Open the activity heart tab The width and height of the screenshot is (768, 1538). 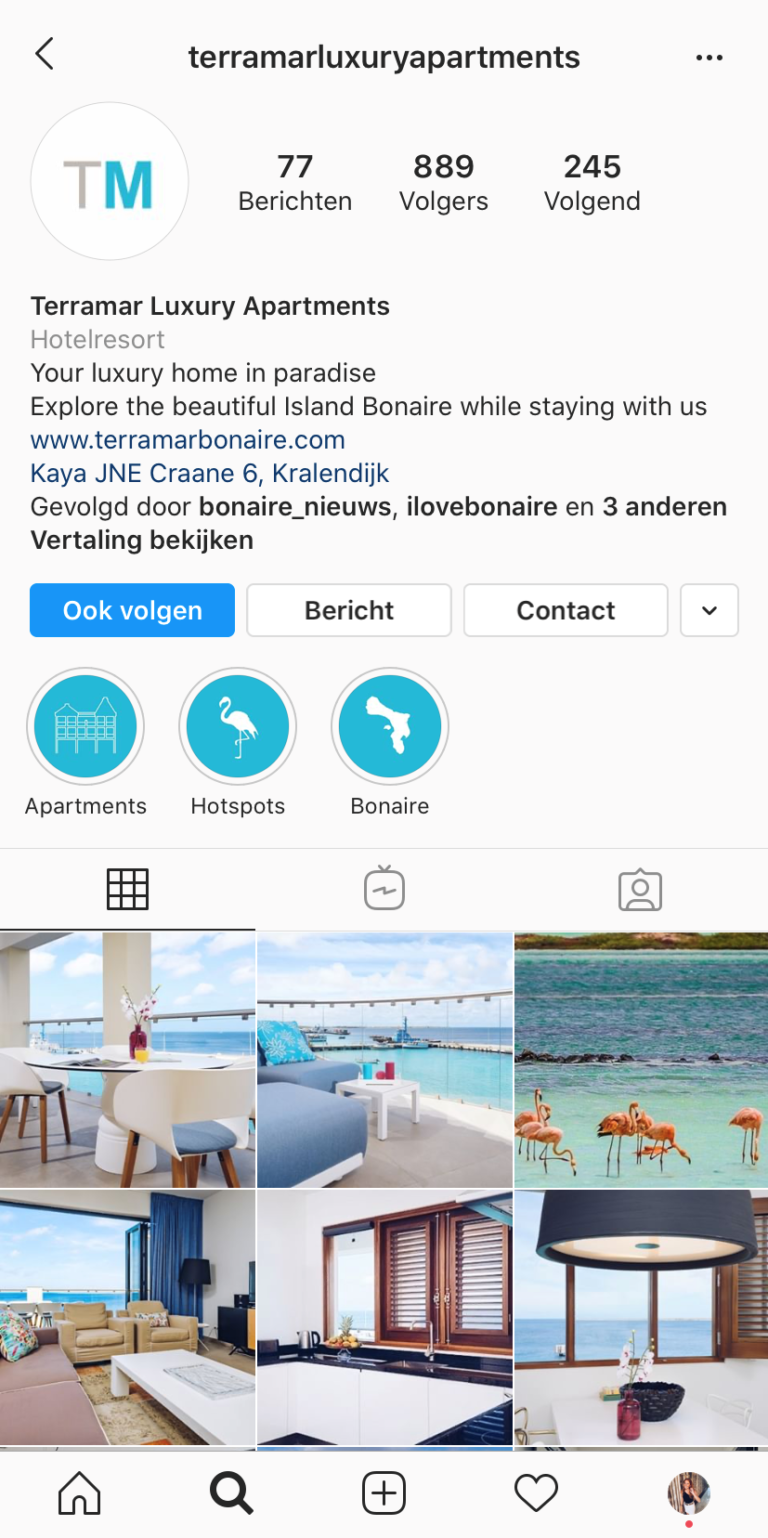(x=536, y=1494)
